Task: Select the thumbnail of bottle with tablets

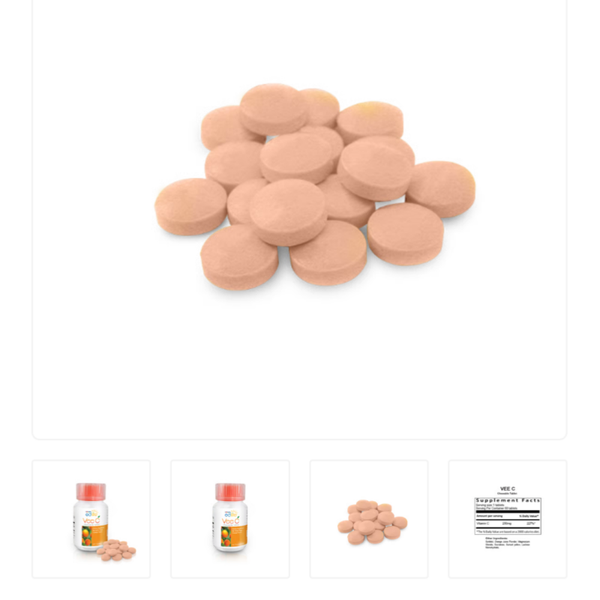Action: [91, 519]
